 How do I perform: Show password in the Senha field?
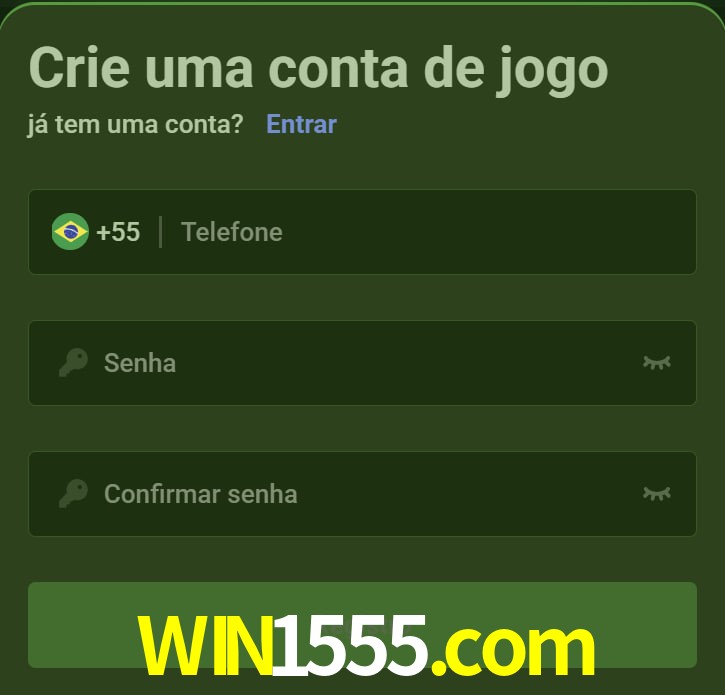coord(656,363)
